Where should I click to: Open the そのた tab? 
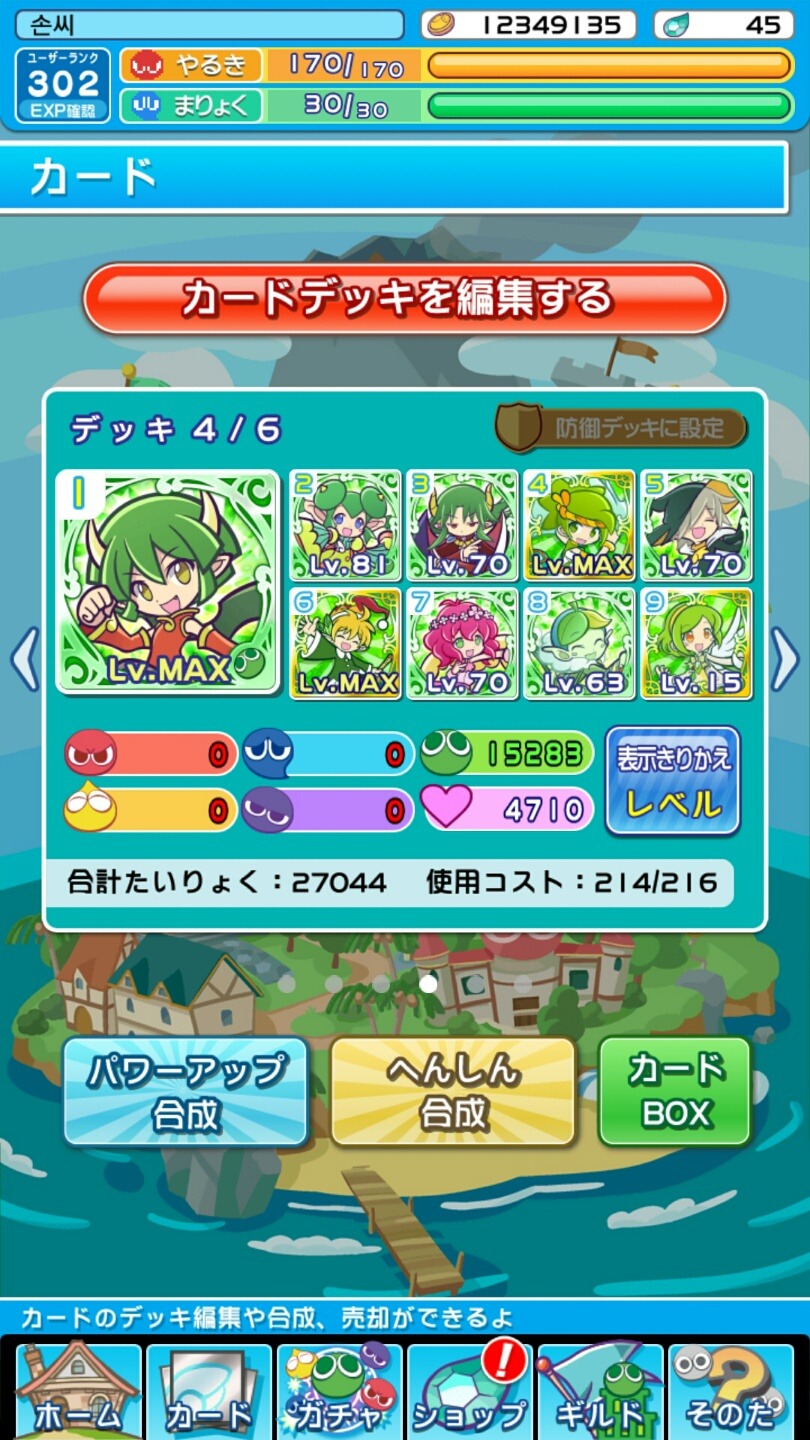coord(731,1391)
